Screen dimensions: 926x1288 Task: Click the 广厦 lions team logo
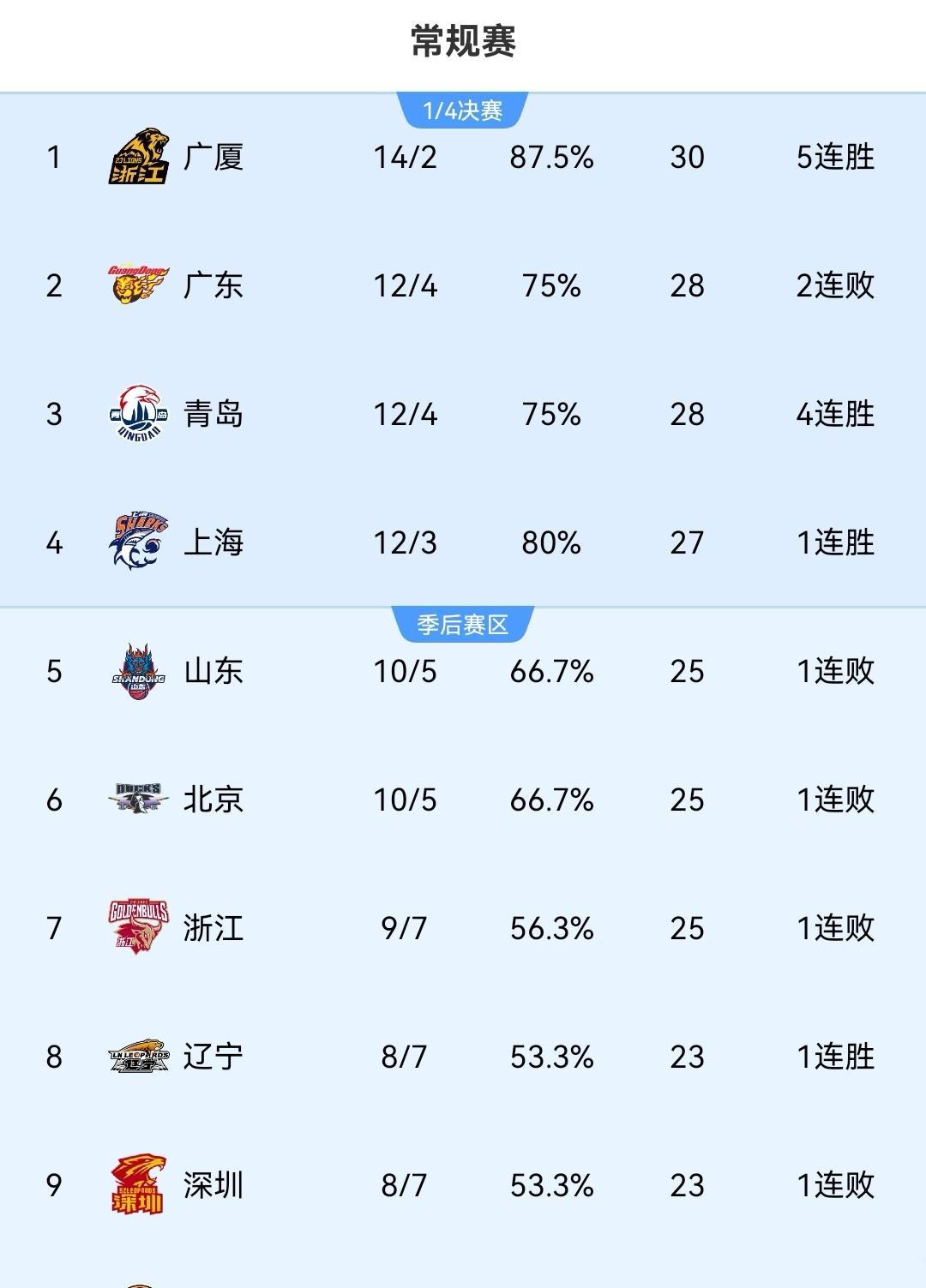pyautogui.click(x=140, y=156)
